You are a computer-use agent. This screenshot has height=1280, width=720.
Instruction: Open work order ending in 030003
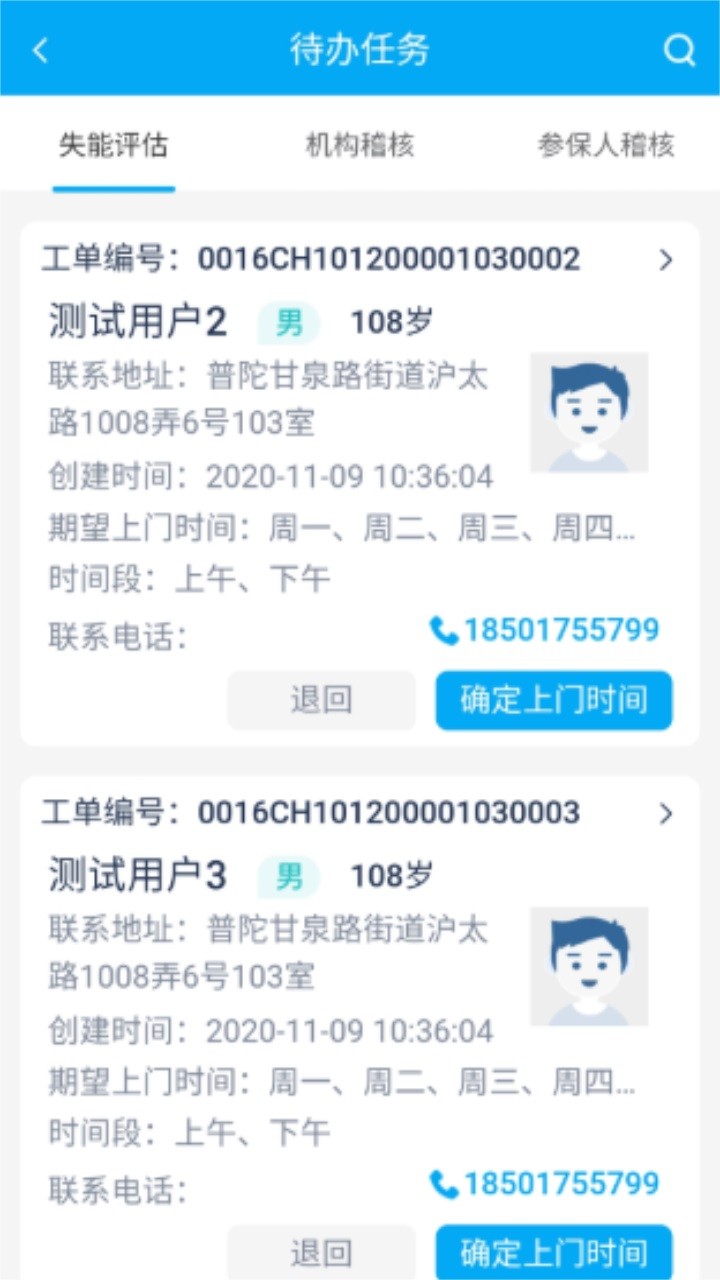point(666,814)
